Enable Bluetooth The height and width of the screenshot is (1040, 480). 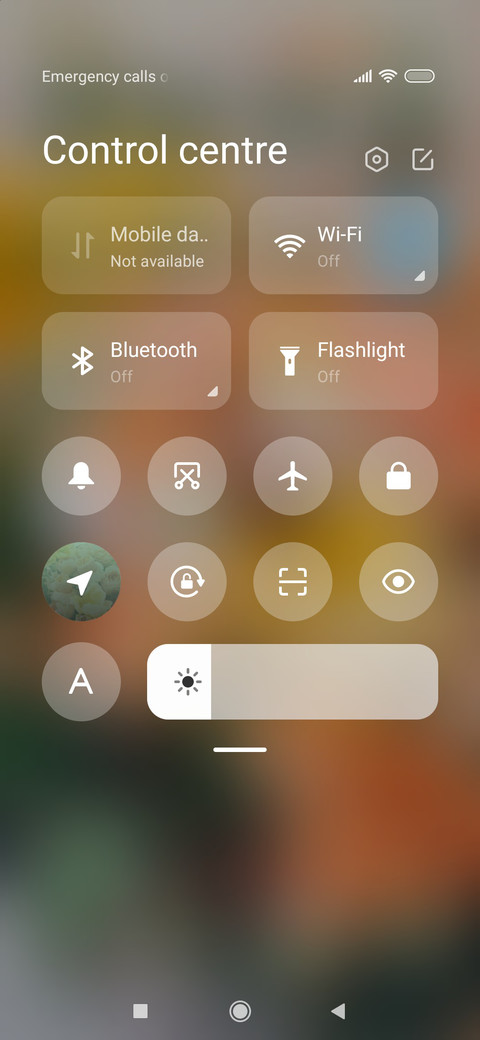[x=137, y=361]
